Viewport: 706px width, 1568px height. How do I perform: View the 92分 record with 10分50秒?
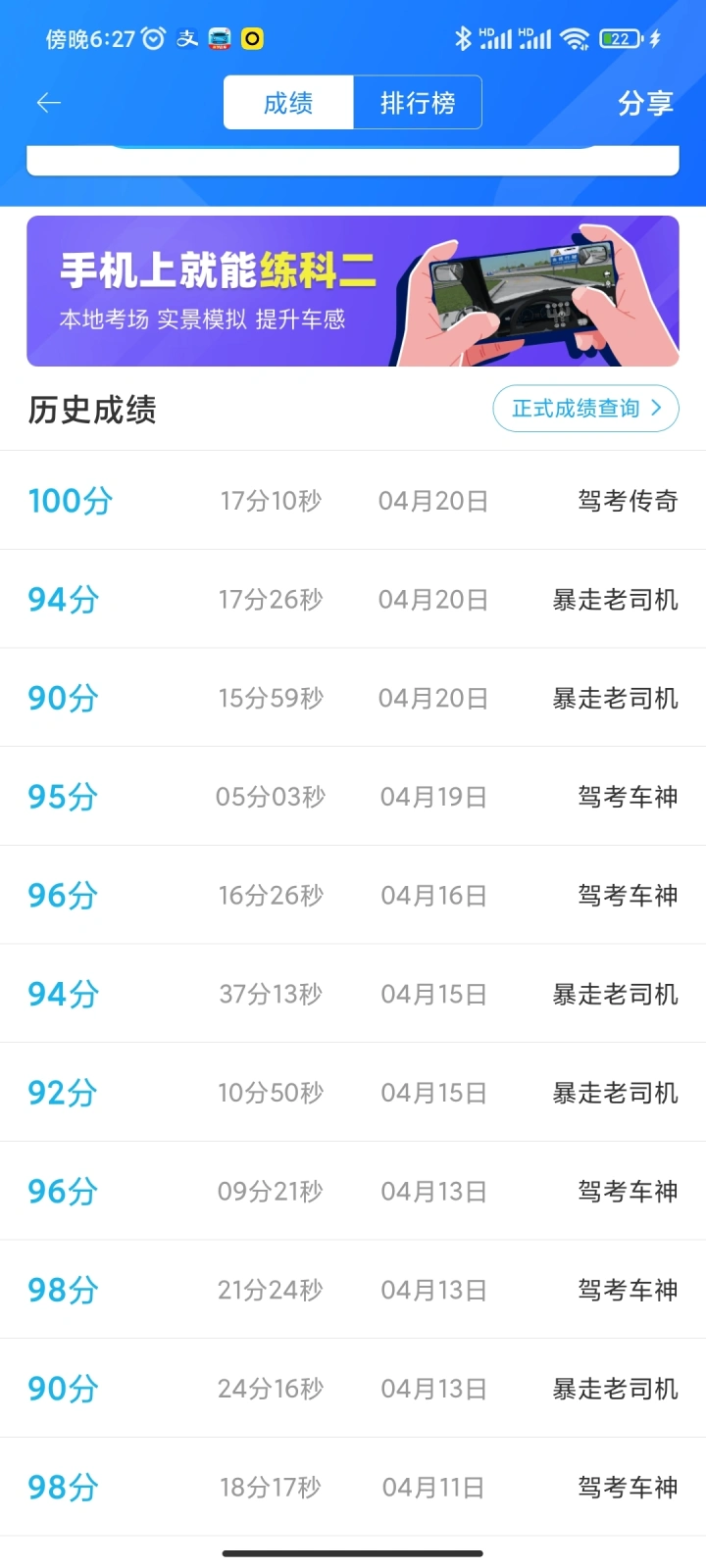click(353, 1093)
